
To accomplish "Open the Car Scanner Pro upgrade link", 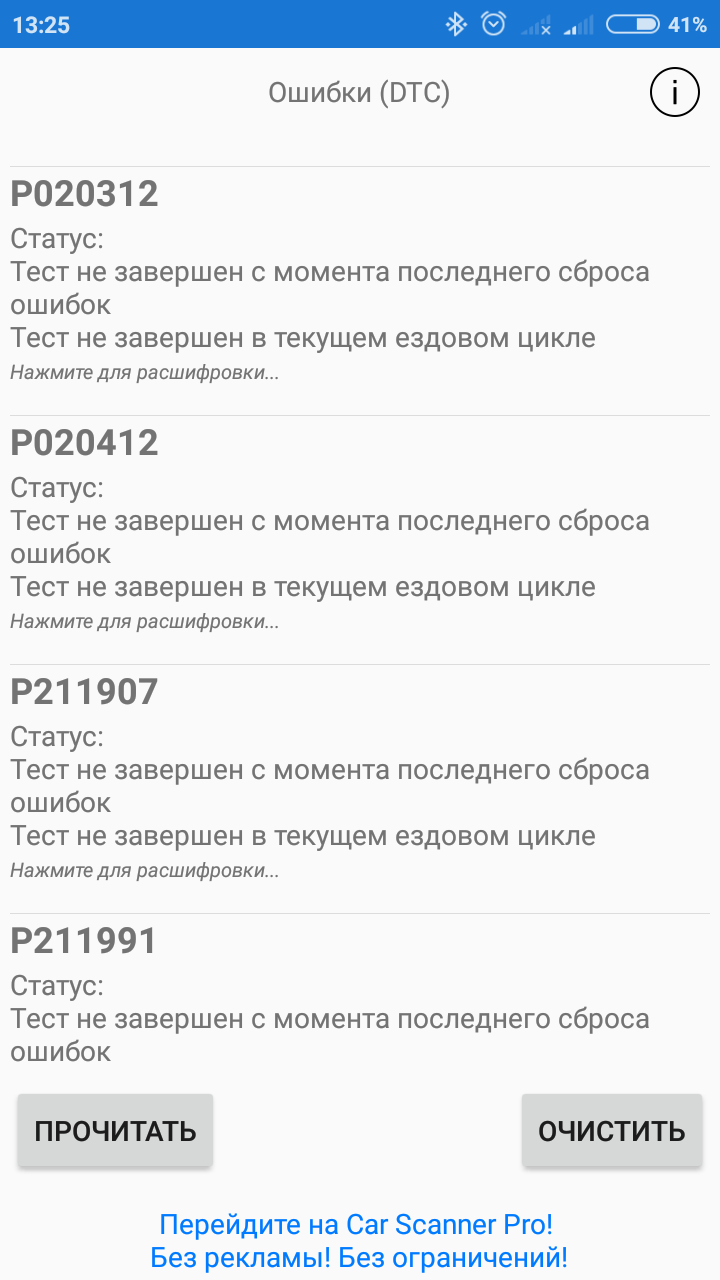I will coord(359,1240).
